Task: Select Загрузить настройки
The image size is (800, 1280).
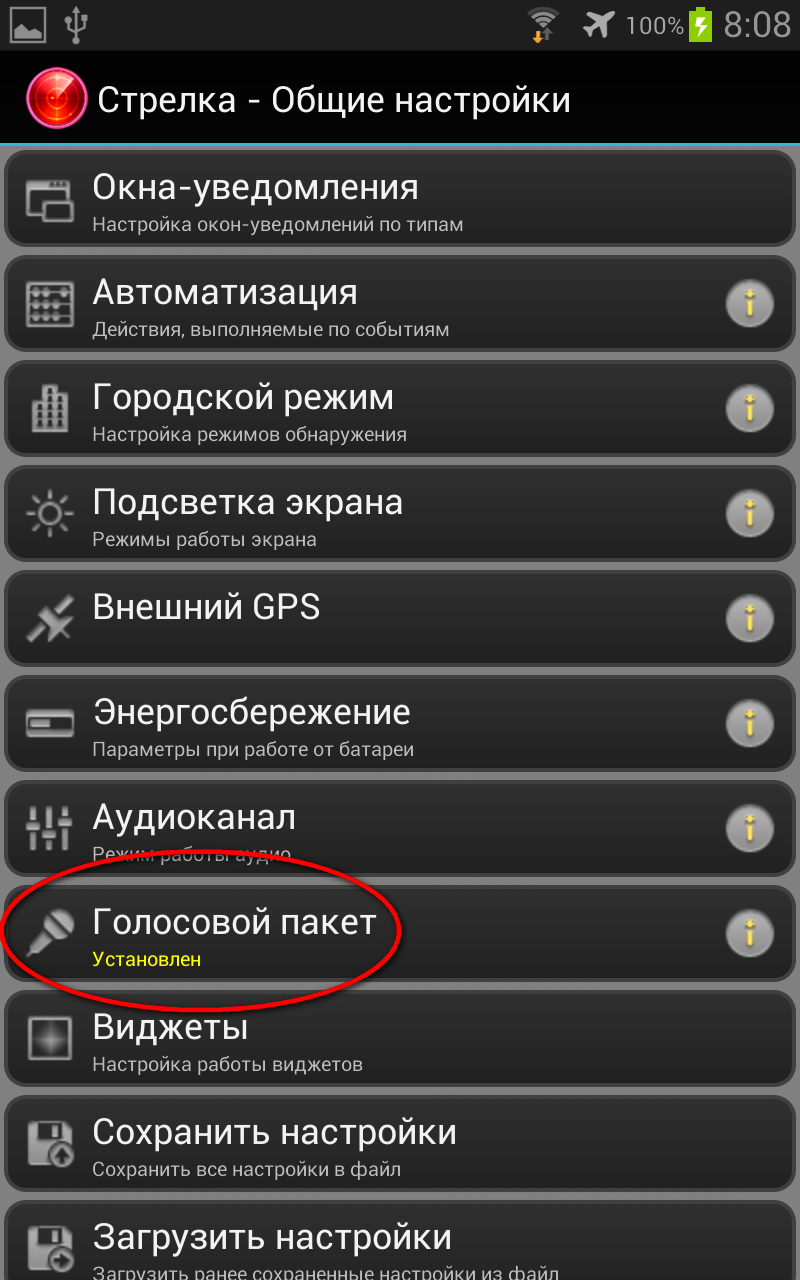Action: (x=400, y=1240)
